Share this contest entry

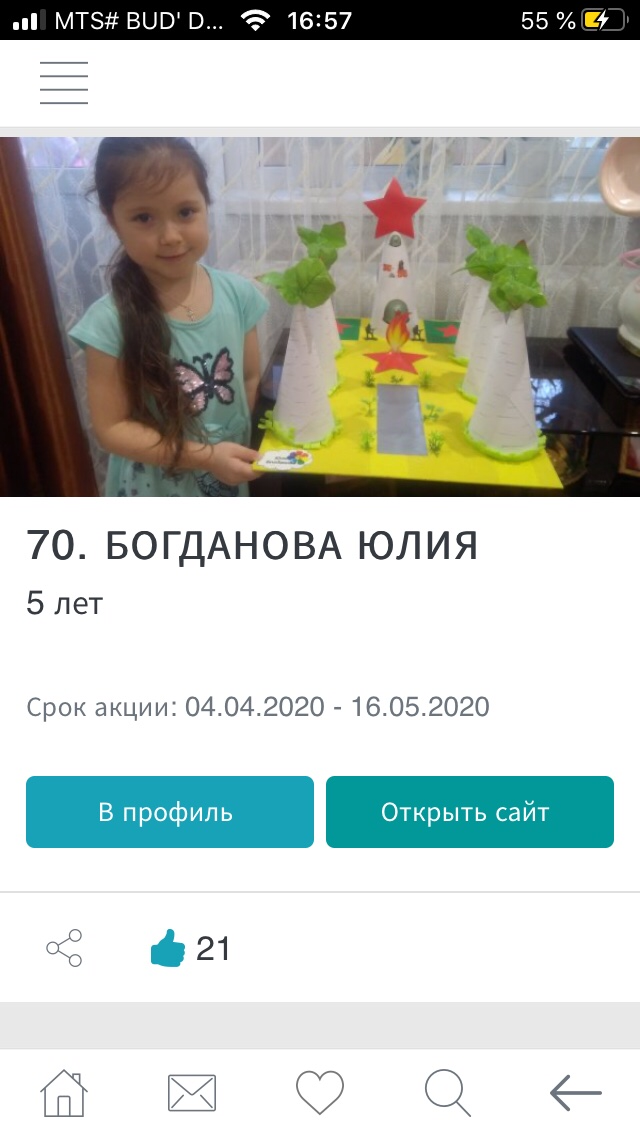click(x=65, y=948)
